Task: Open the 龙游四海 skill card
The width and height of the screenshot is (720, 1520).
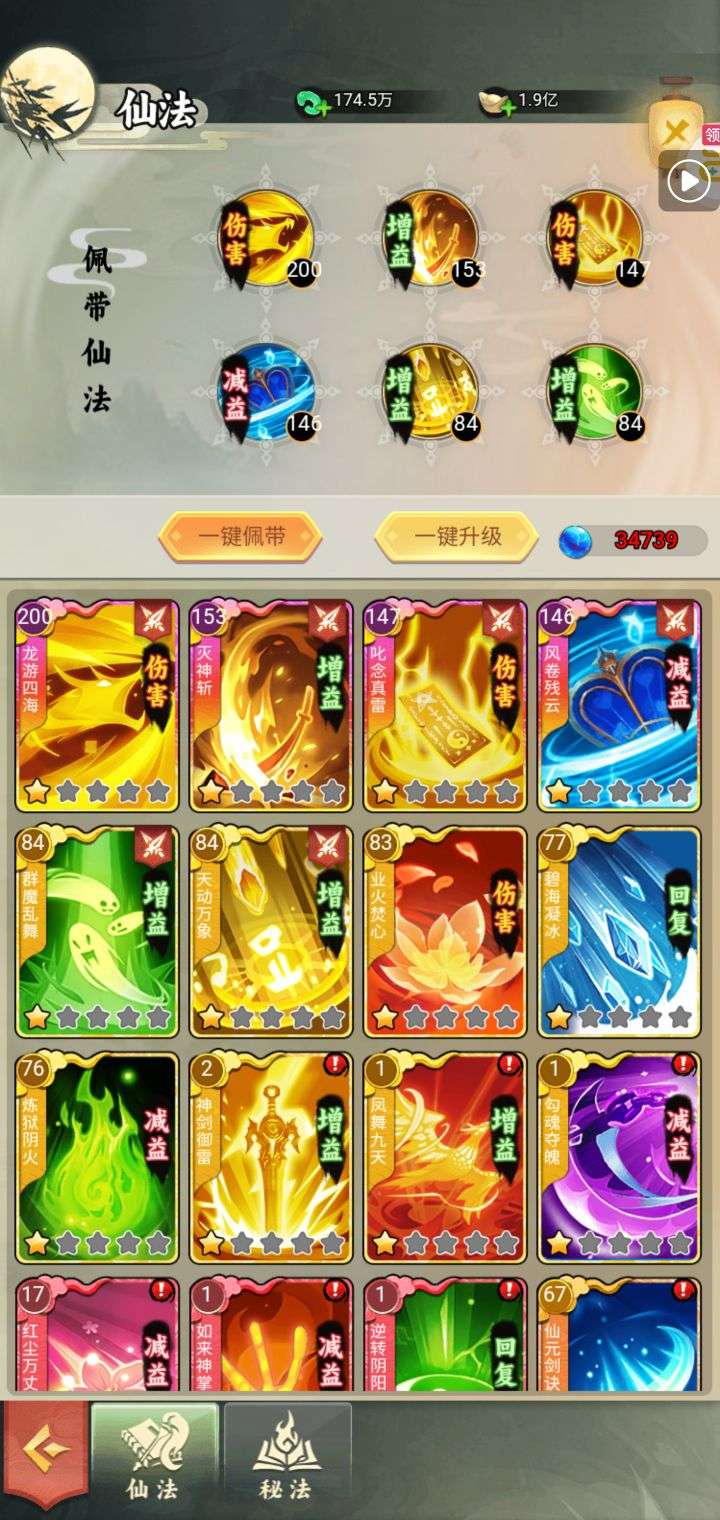Action: (x=97, y=705)
